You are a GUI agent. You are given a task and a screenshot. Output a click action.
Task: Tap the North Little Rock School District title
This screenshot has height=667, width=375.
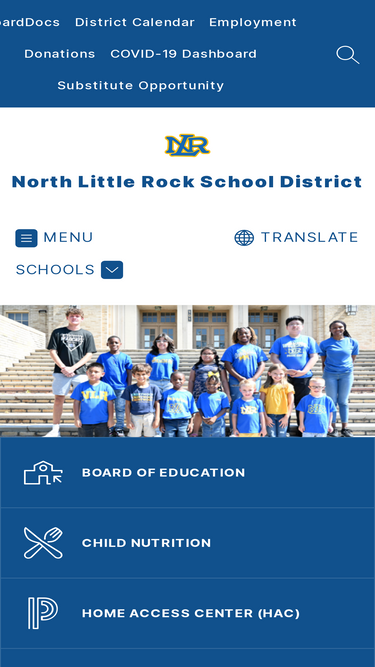coord(187,182)
